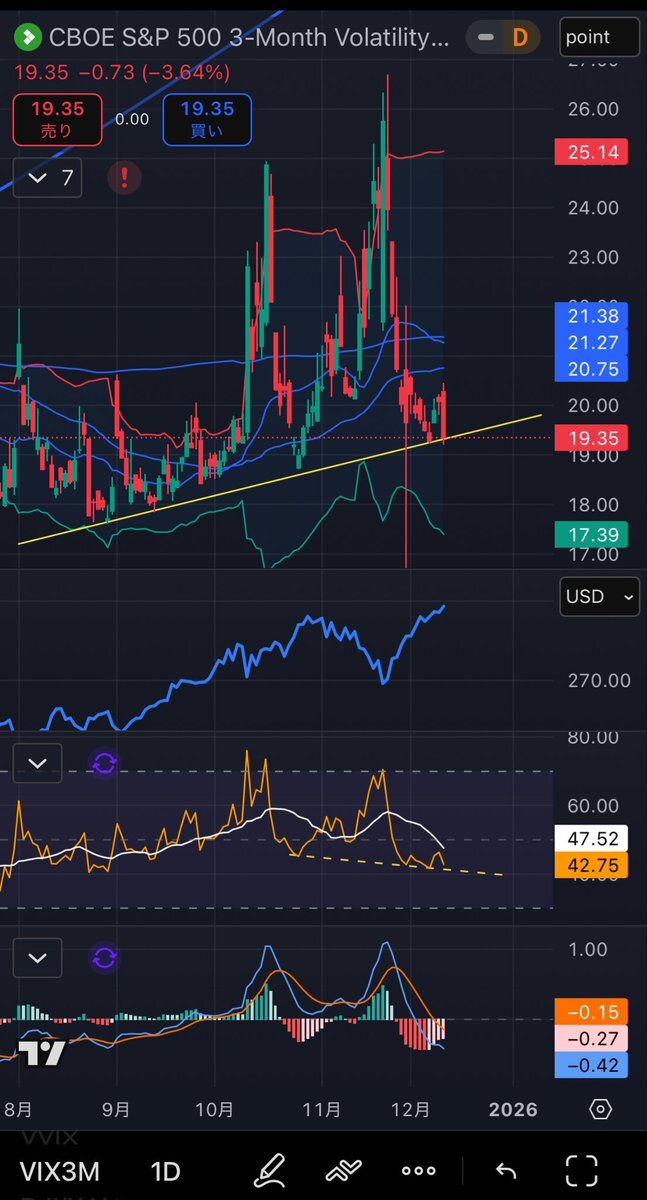647x1200 pixels.
Task: Change the 1D chart interval
Action: (x=165, y=1170)
